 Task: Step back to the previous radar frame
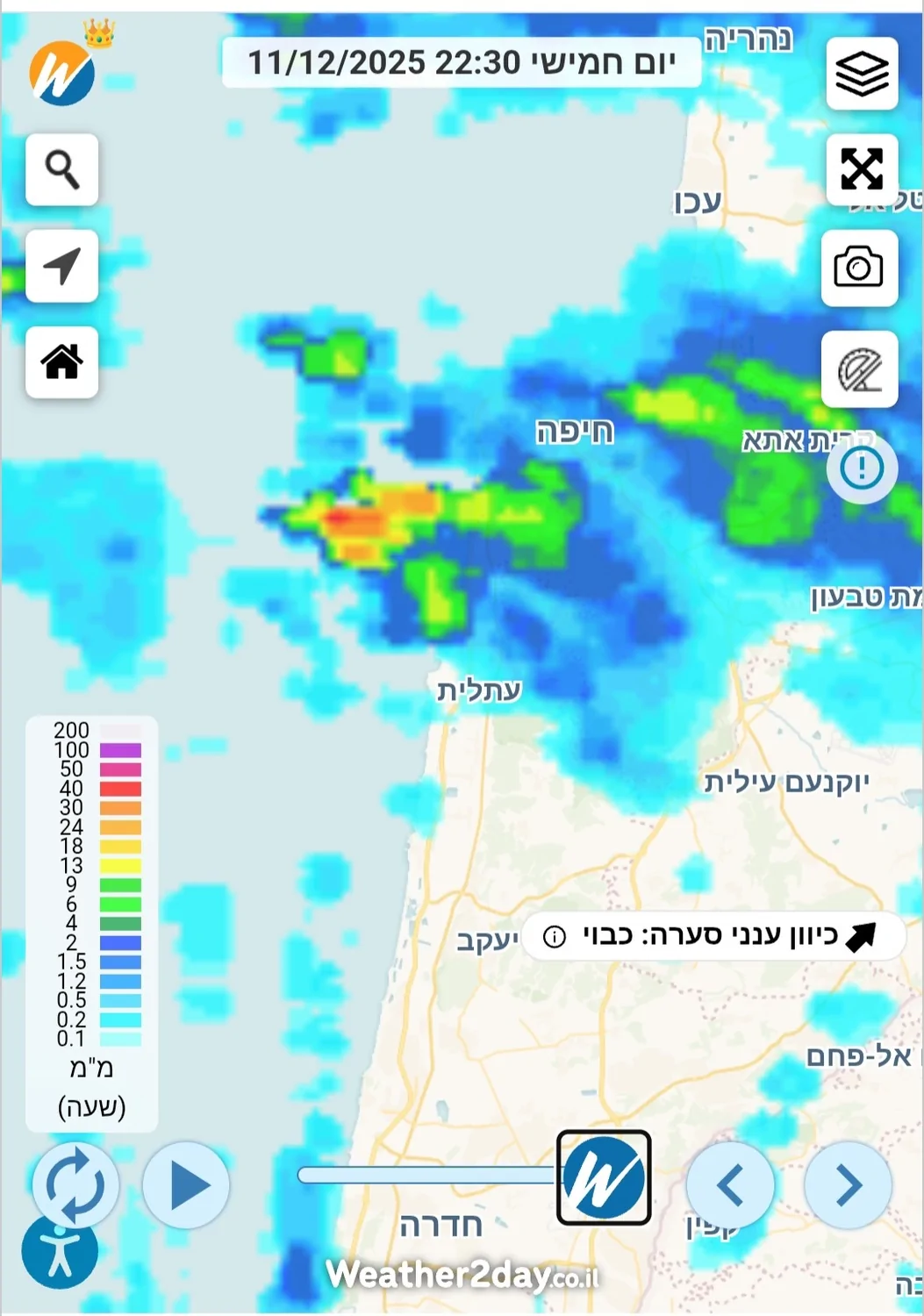point(730,1185)
